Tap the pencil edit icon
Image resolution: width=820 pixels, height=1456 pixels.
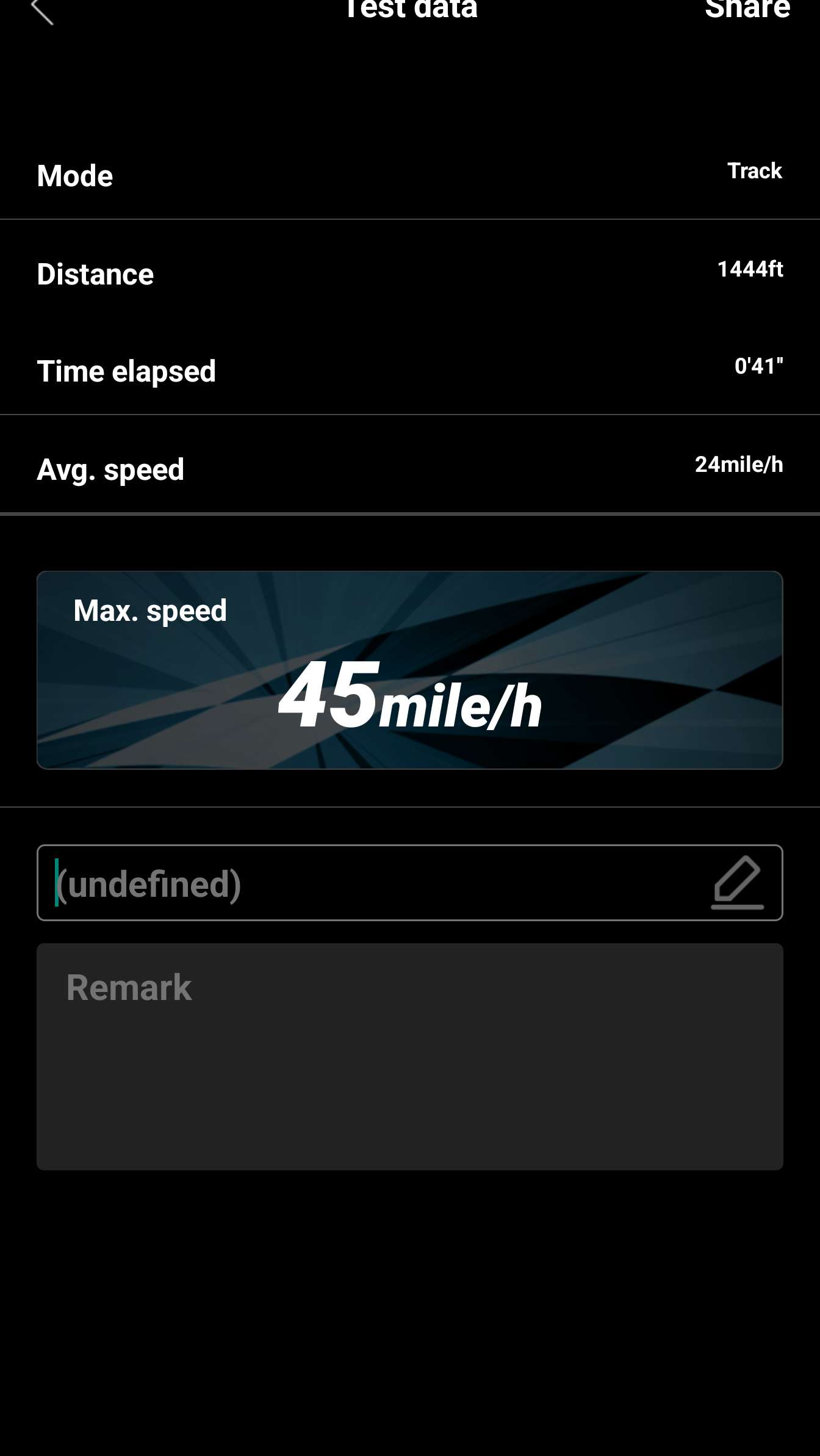coord(738,883)
